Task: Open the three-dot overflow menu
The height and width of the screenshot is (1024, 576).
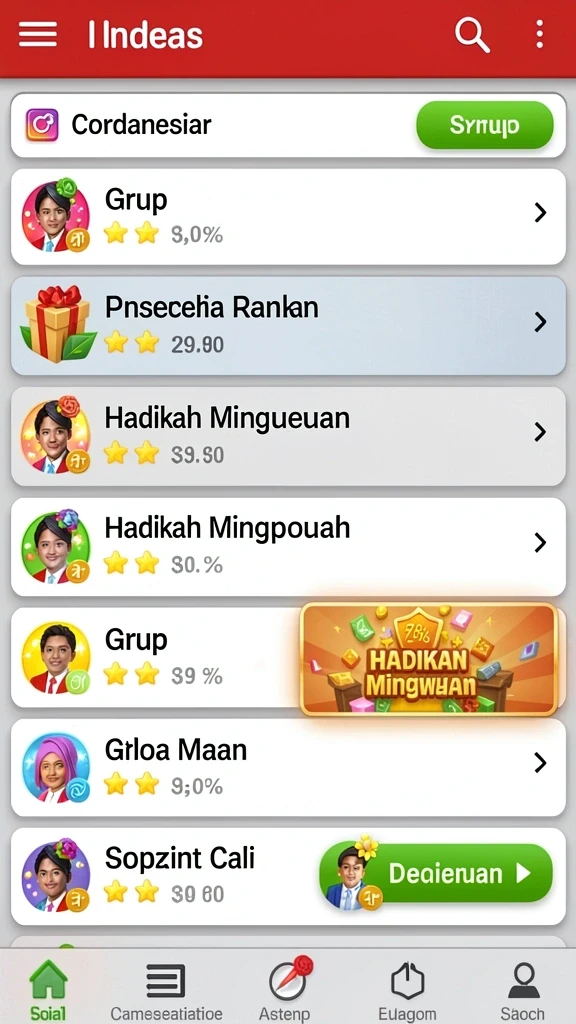Action: 539,34
